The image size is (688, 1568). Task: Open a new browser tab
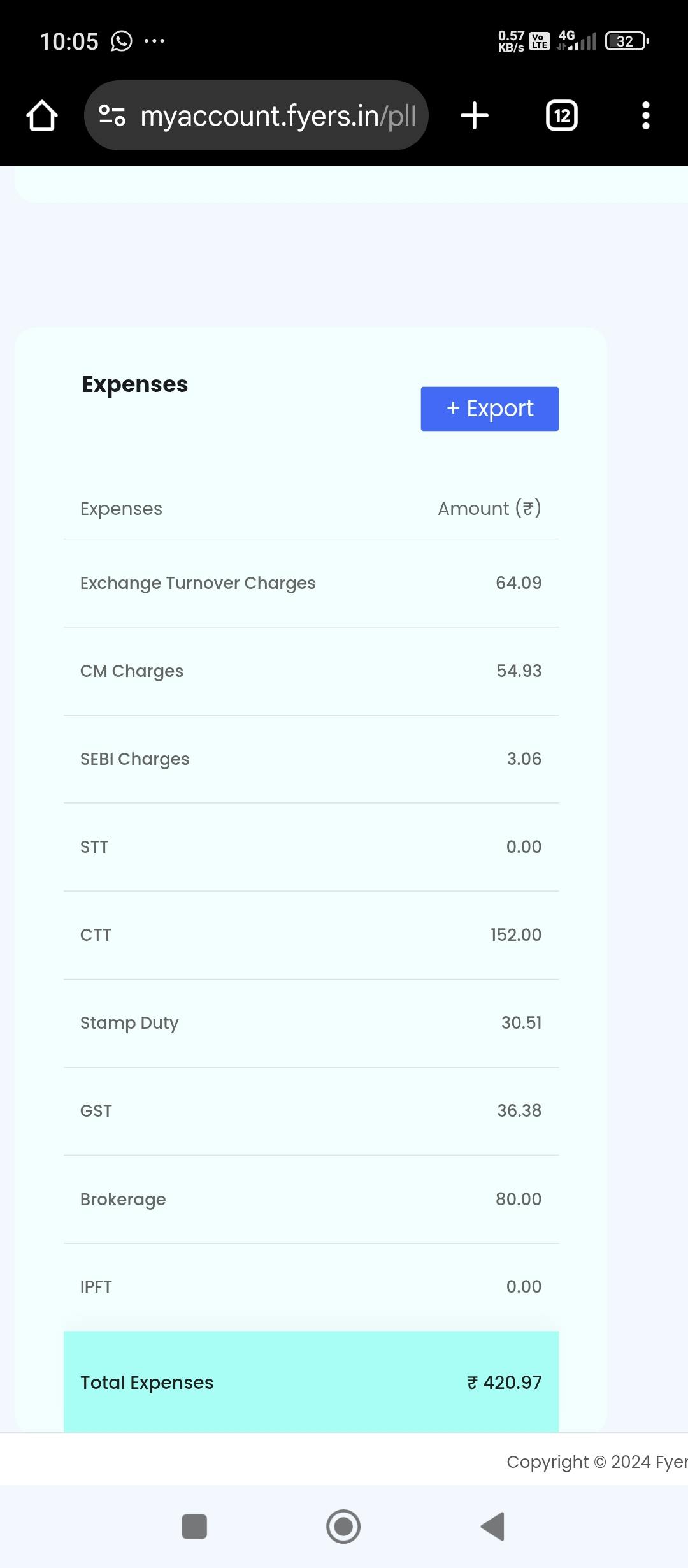[475, 116]
